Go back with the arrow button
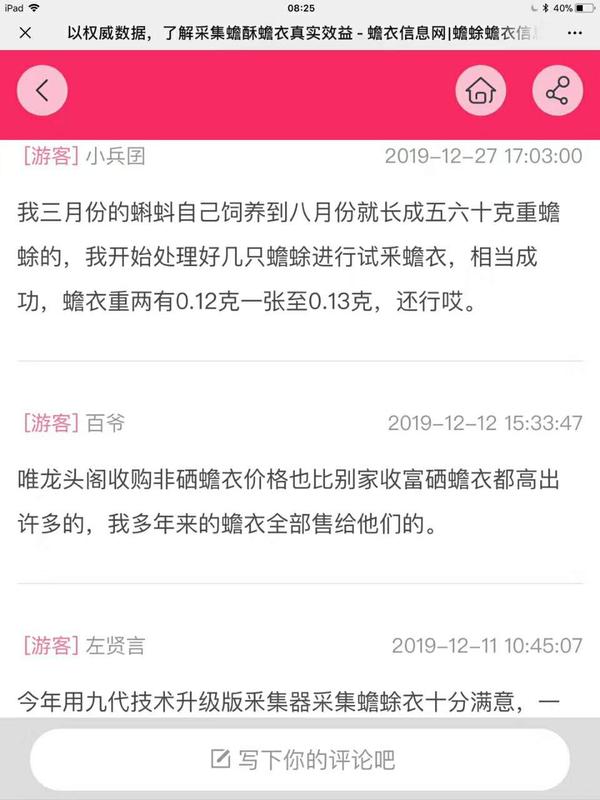This screenshot has width=600, height=800. click(42, 91)
